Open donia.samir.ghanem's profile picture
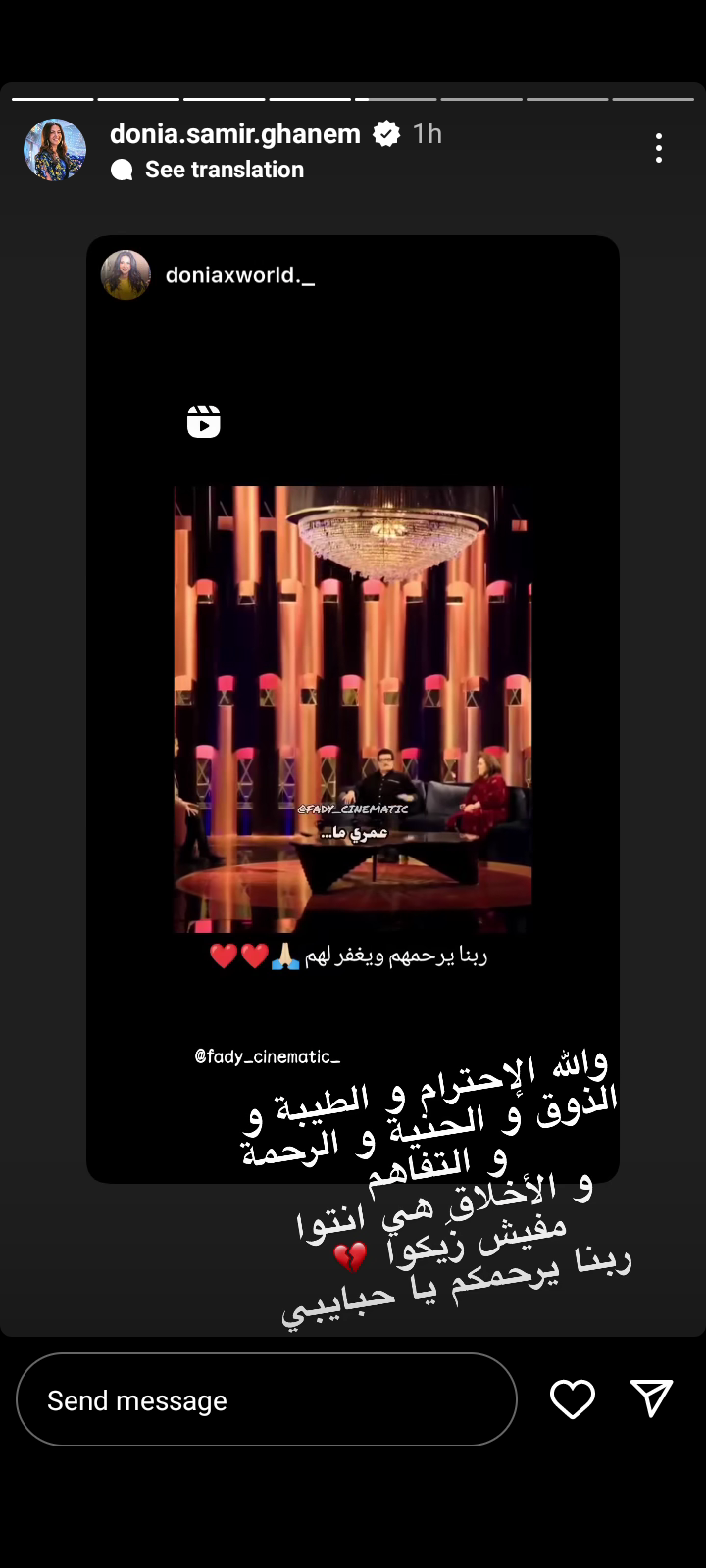This screenshot has height=1568, width=706. (x=55, y=151)
